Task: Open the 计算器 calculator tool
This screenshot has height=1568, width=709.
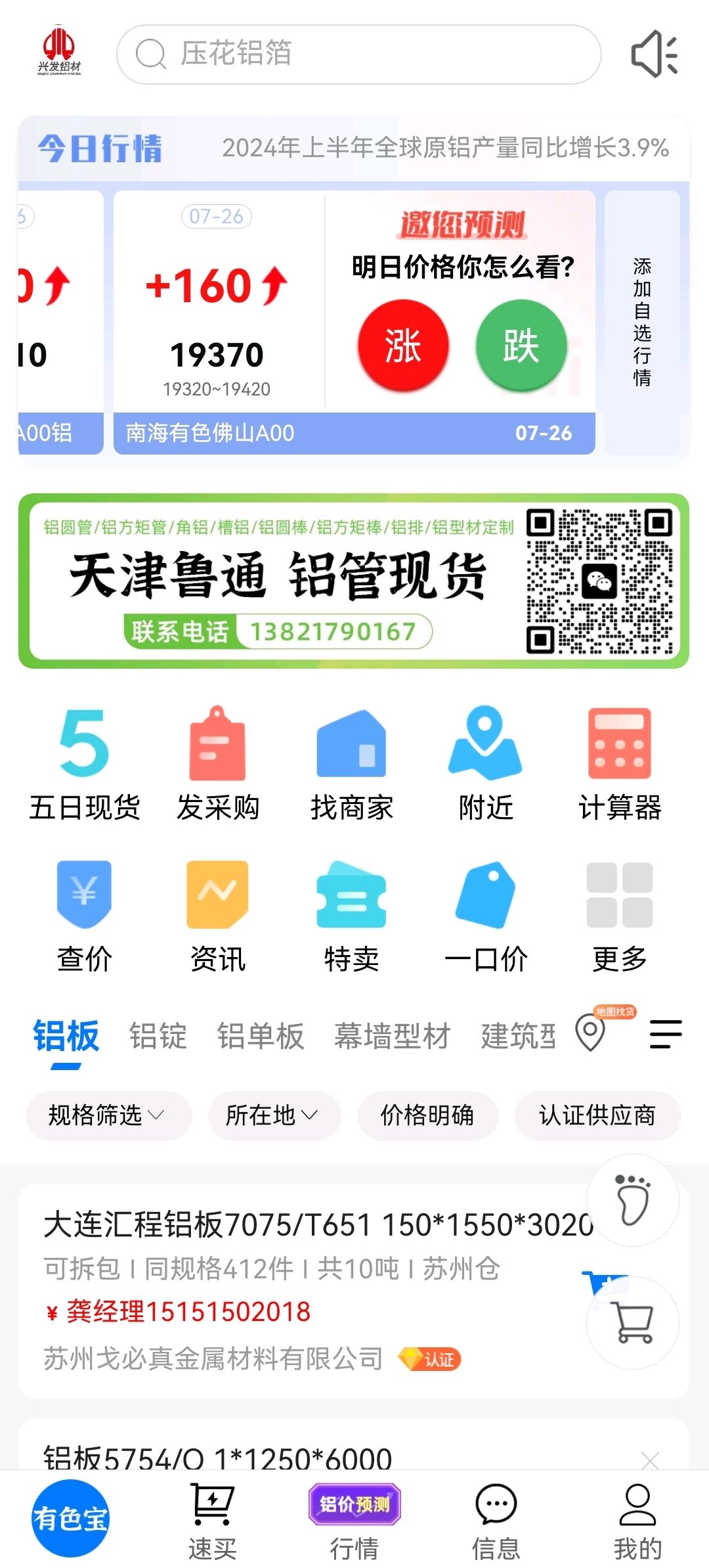Action: 620,765
